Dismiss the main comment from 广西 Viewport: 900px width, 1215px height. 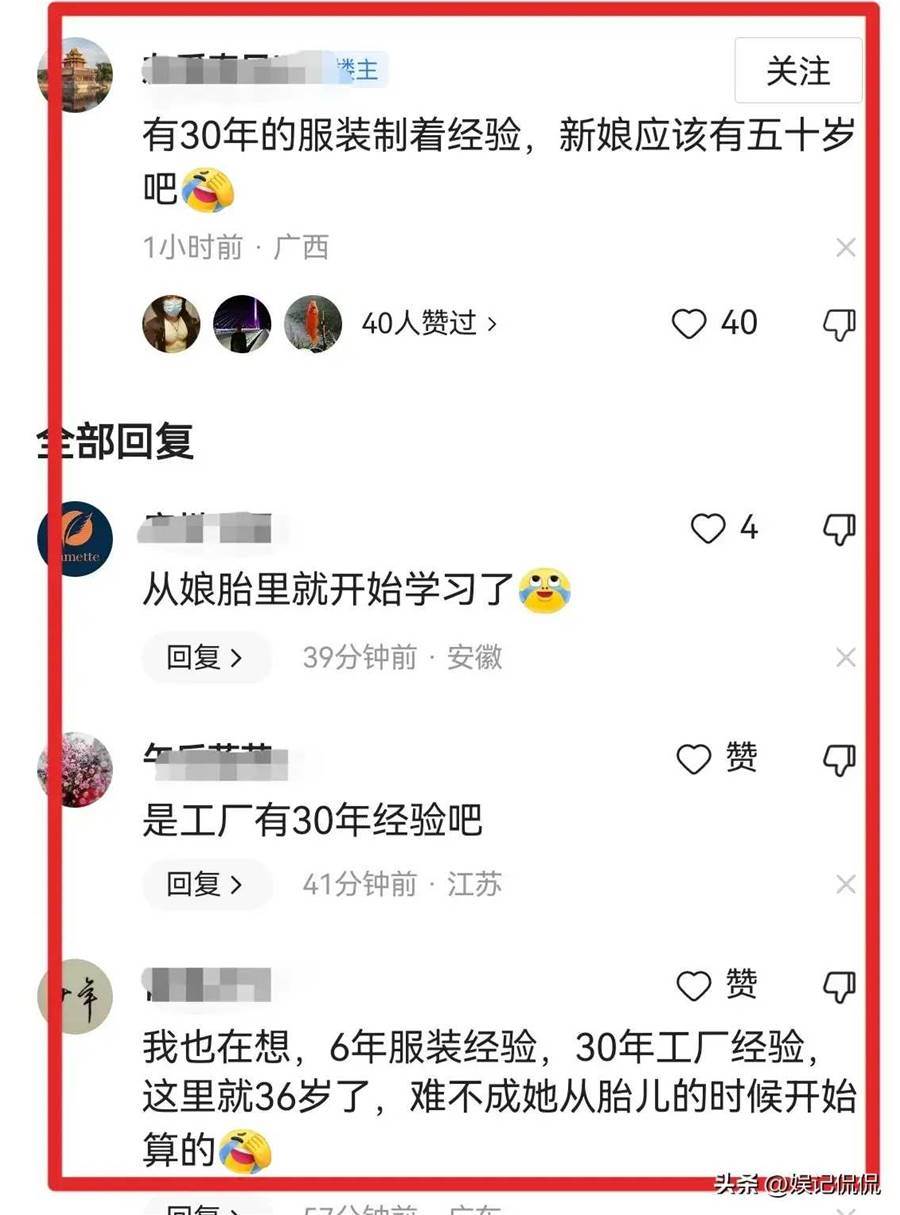845,248
